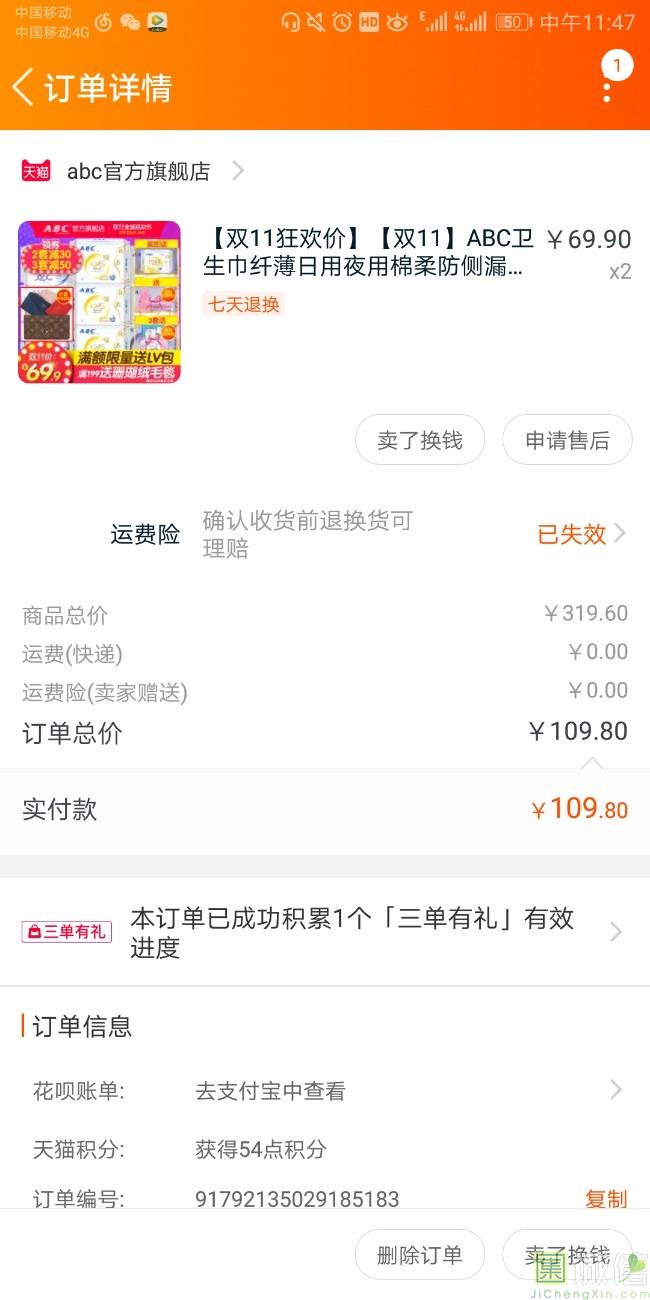650x1300 pixels.
Task: Open the three-dot overflow menu
Action: pyautogui.click(x=607, y=88)
